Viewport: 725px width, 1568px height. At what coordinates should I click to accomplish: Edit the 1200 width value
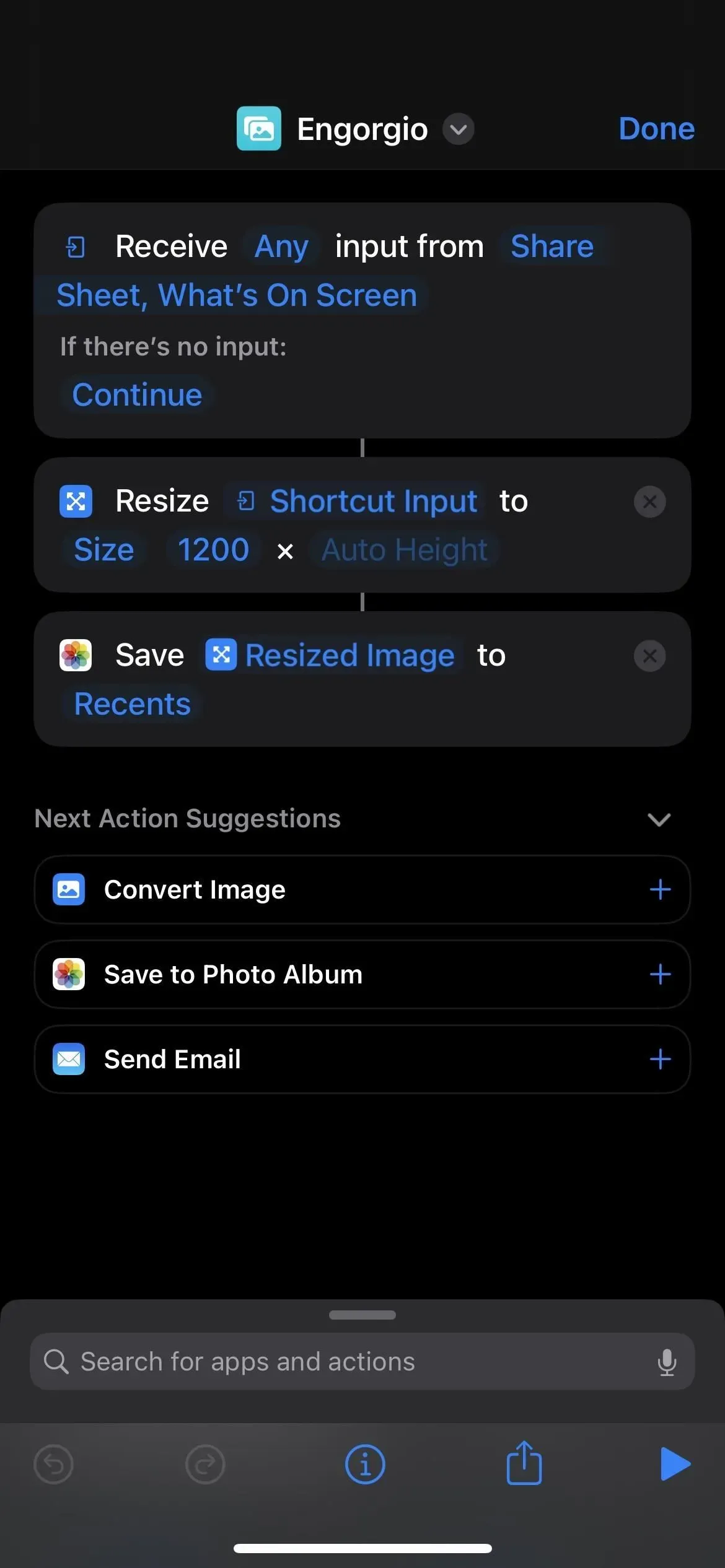(x=213, y=550)
